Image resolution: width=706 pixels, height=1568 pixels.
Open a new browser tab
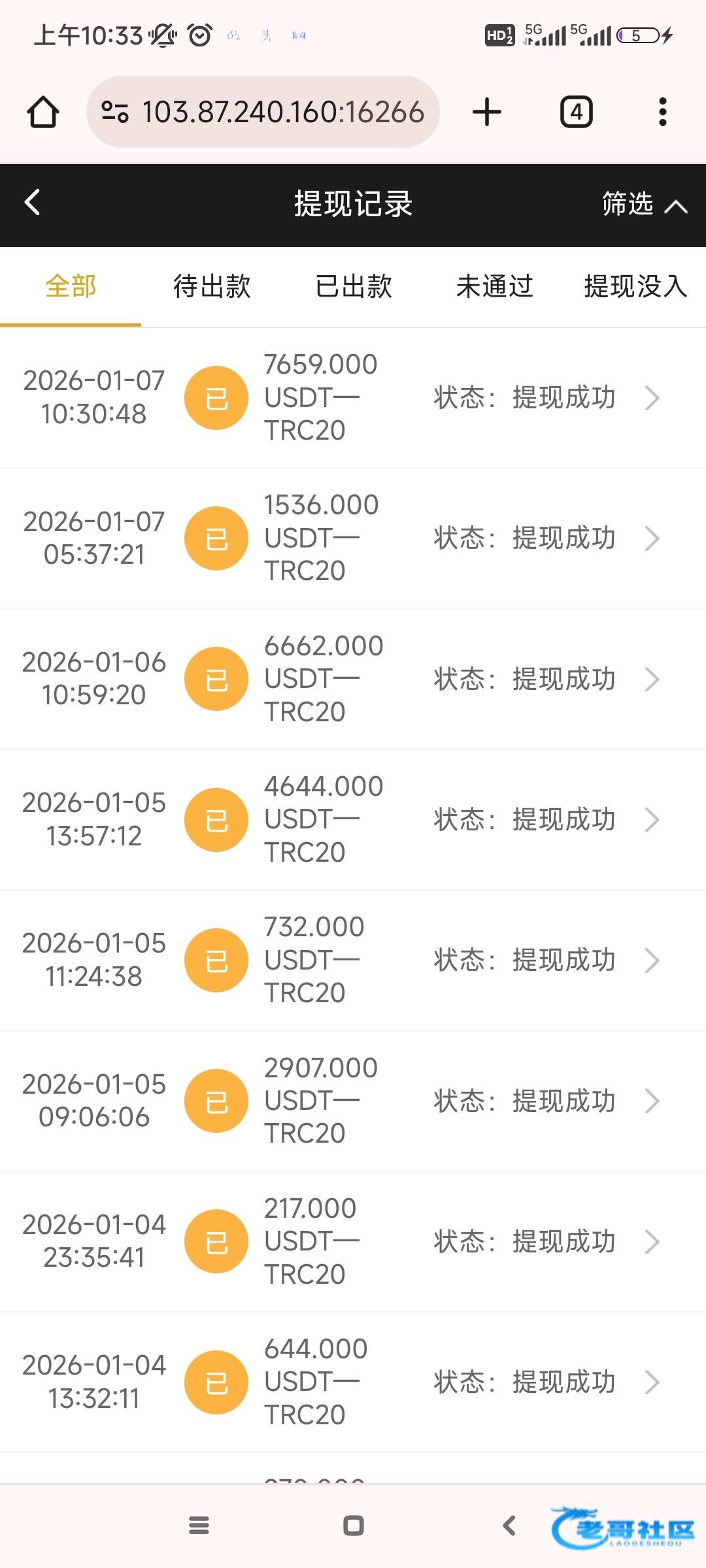487,112
